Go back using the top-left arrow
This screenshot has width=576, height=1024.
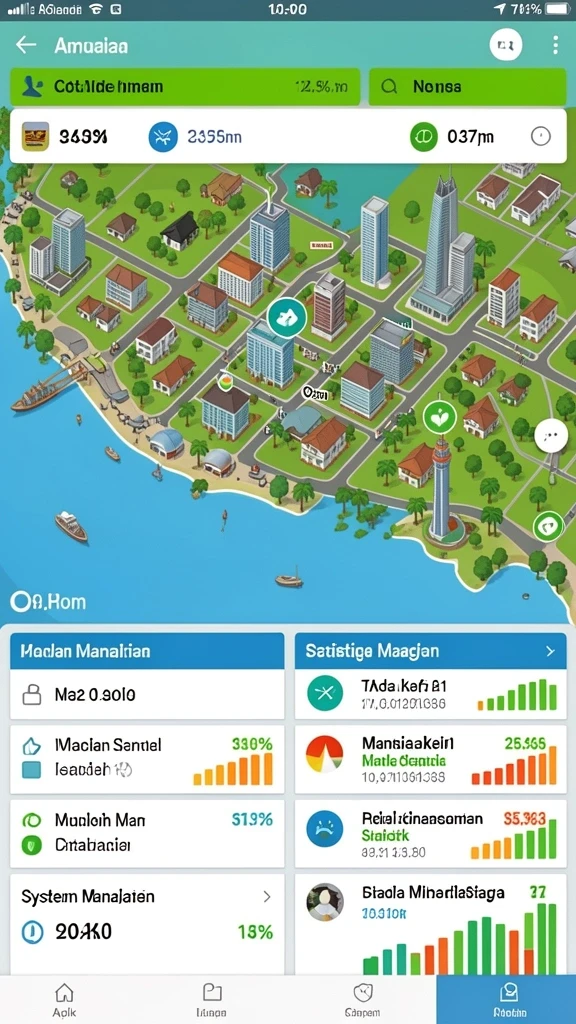pyautogui.click(x=26, y=45)
